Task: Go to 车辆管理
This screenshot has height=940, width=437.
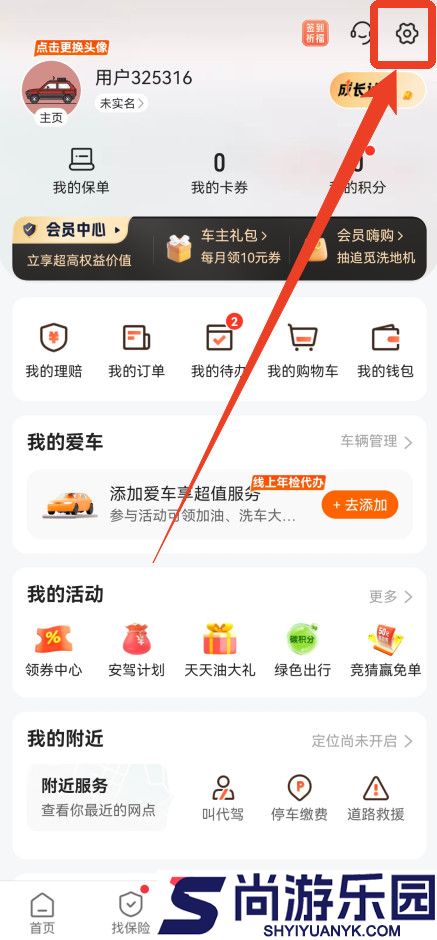Action: click(376, 442)
